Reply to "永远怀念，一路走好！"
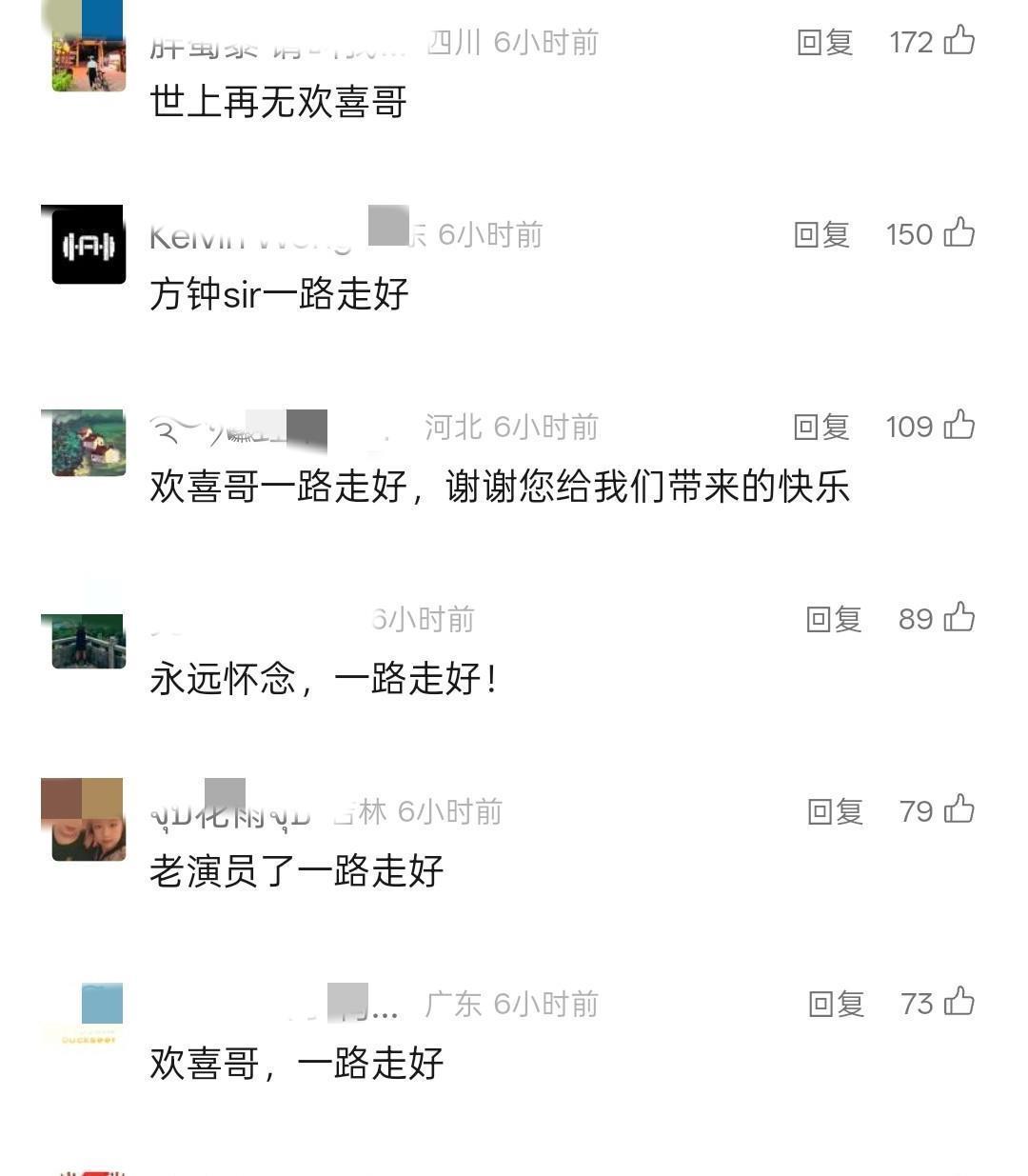This screenshot has height=1176, width=1028. (x=834, y=620)
